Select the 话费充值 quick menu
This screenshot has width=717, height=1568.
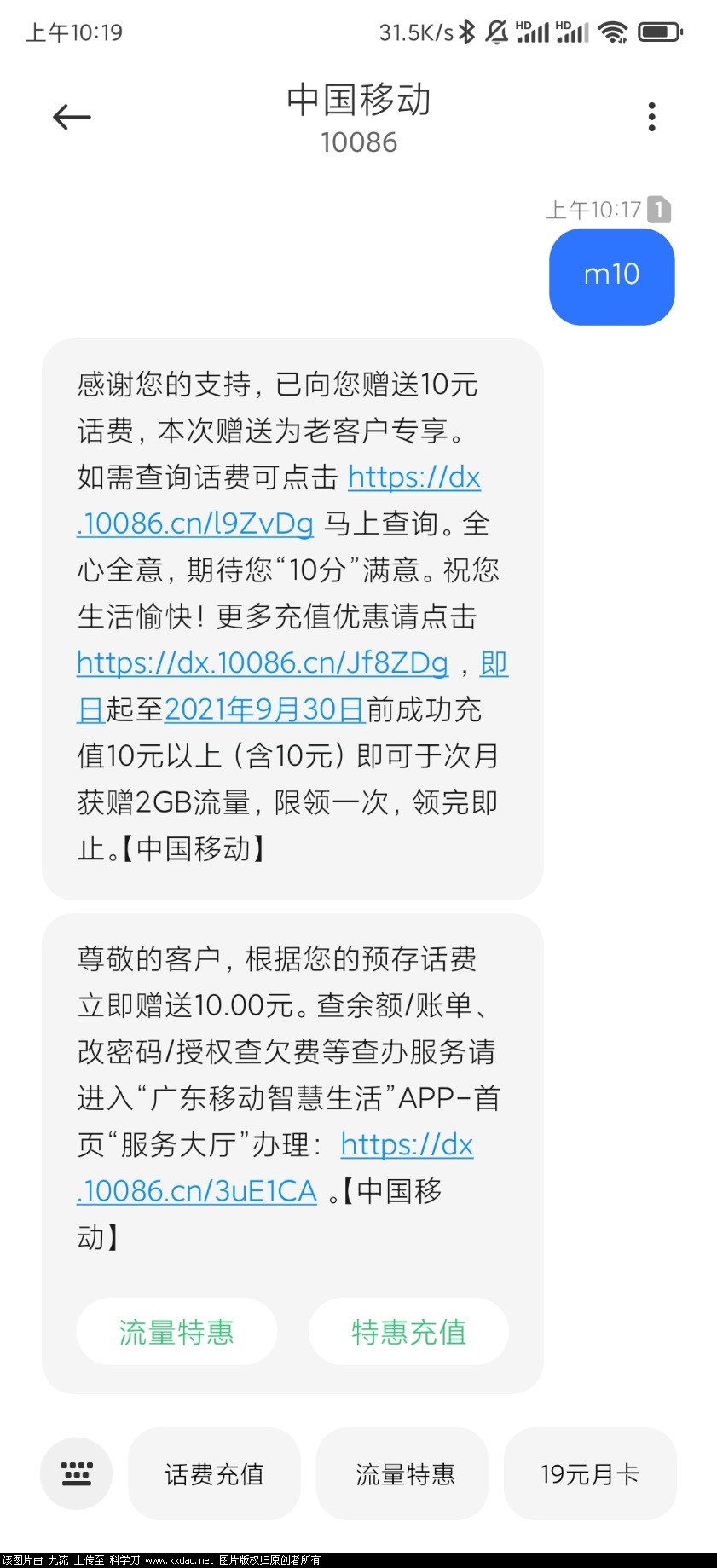(214, 1473)
